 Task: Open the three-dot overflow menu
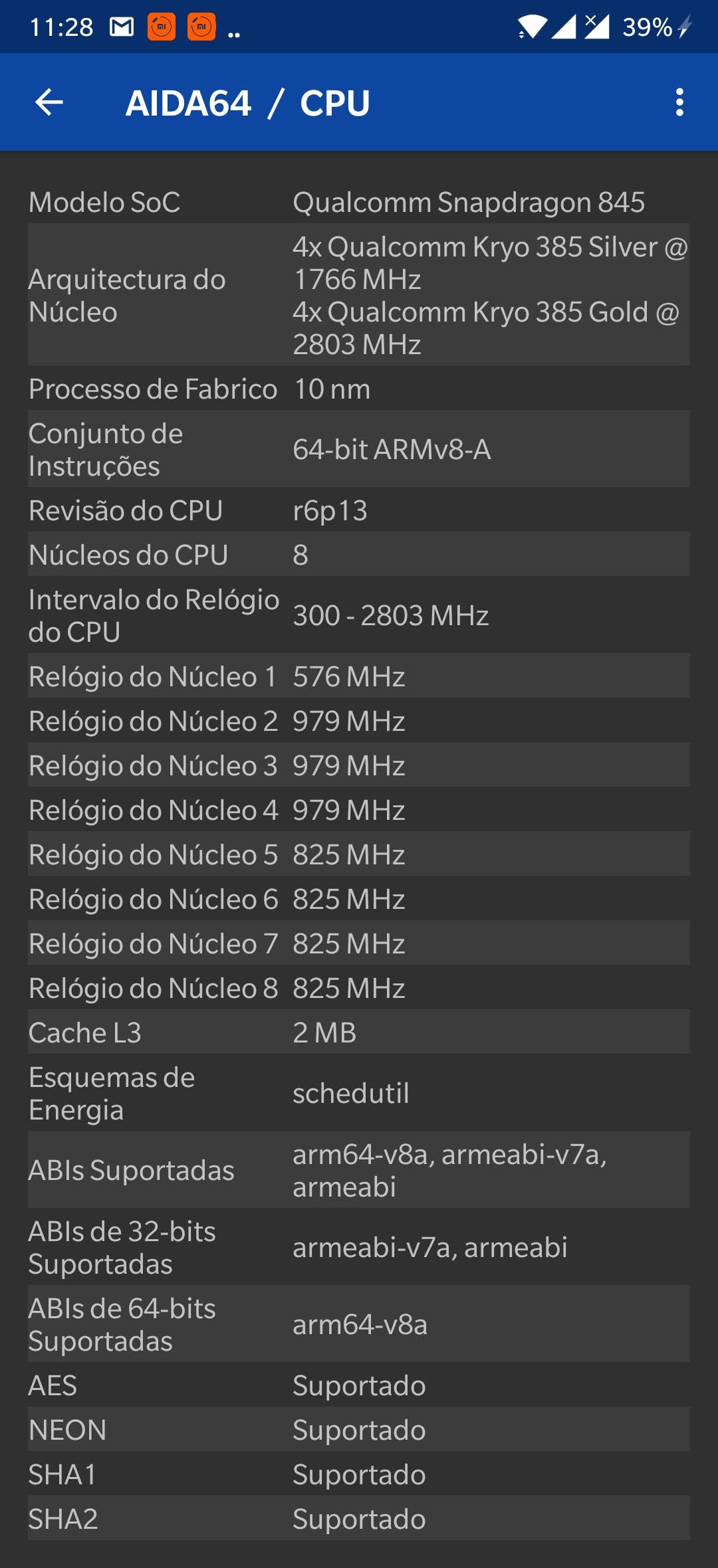(x=679, y=102)
